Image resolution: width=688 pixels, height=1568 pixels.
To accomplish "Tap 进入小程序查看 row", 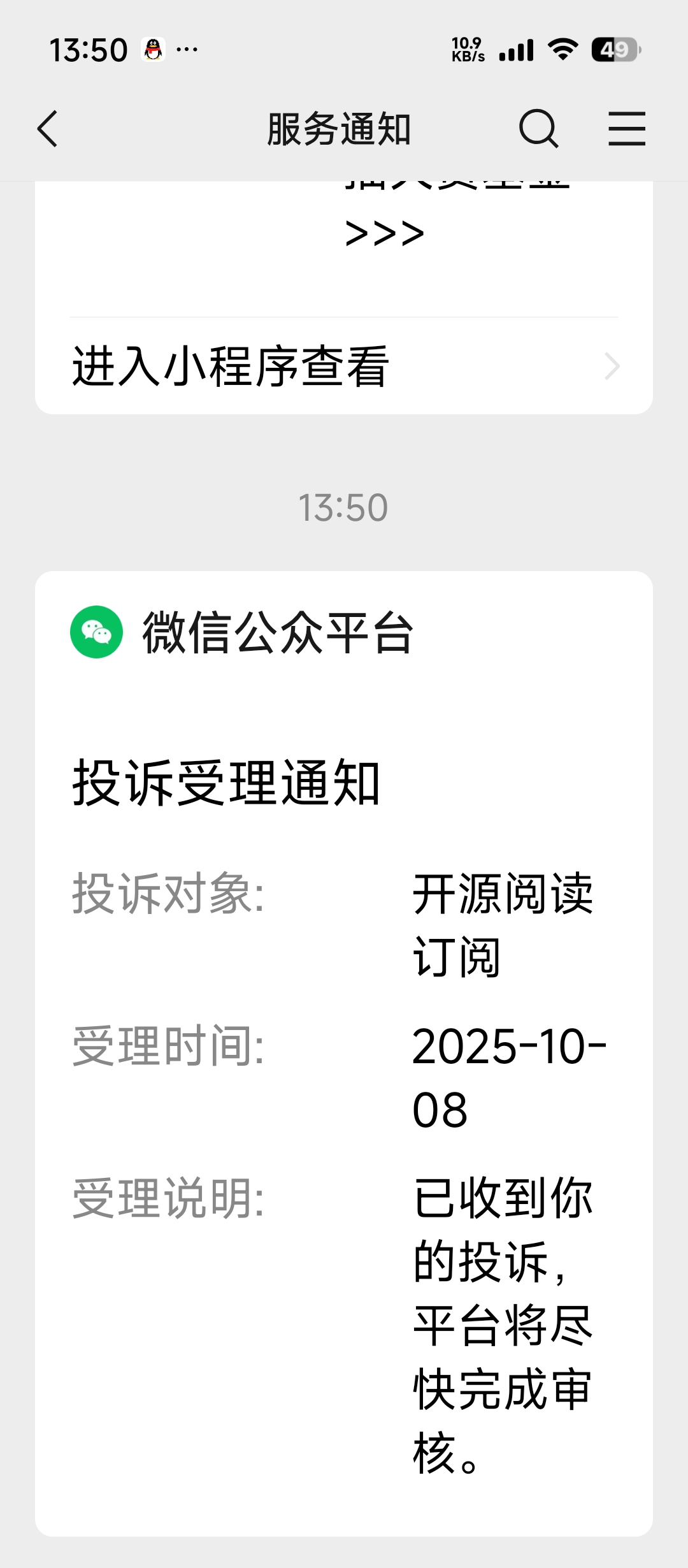I will point(344,367).
